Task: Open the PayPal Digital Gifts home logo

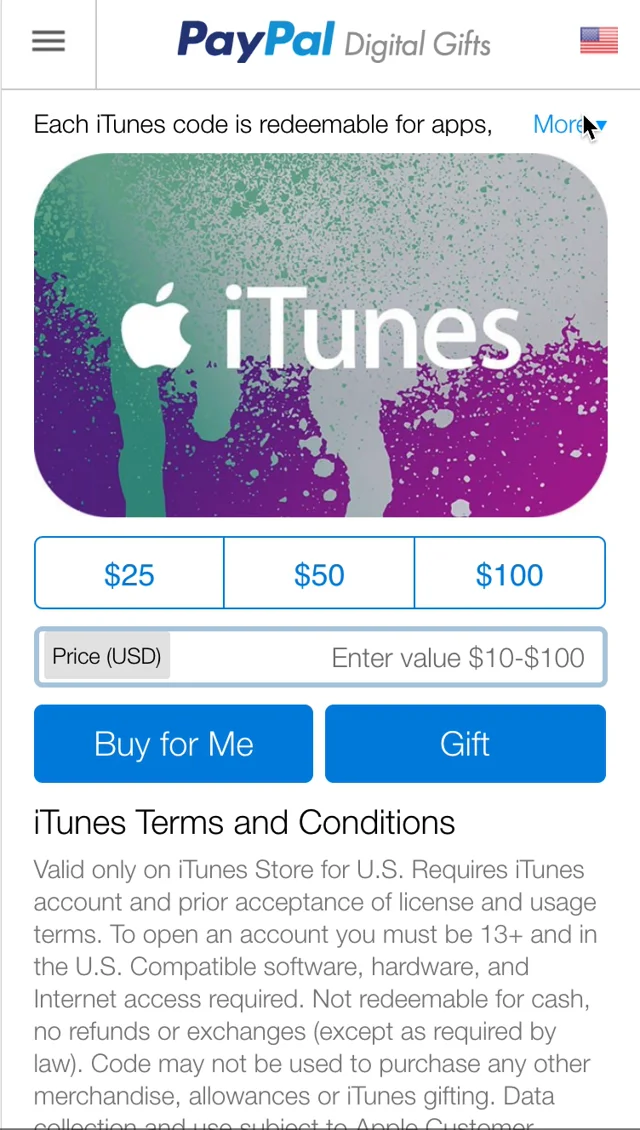Action: point(334,40)
